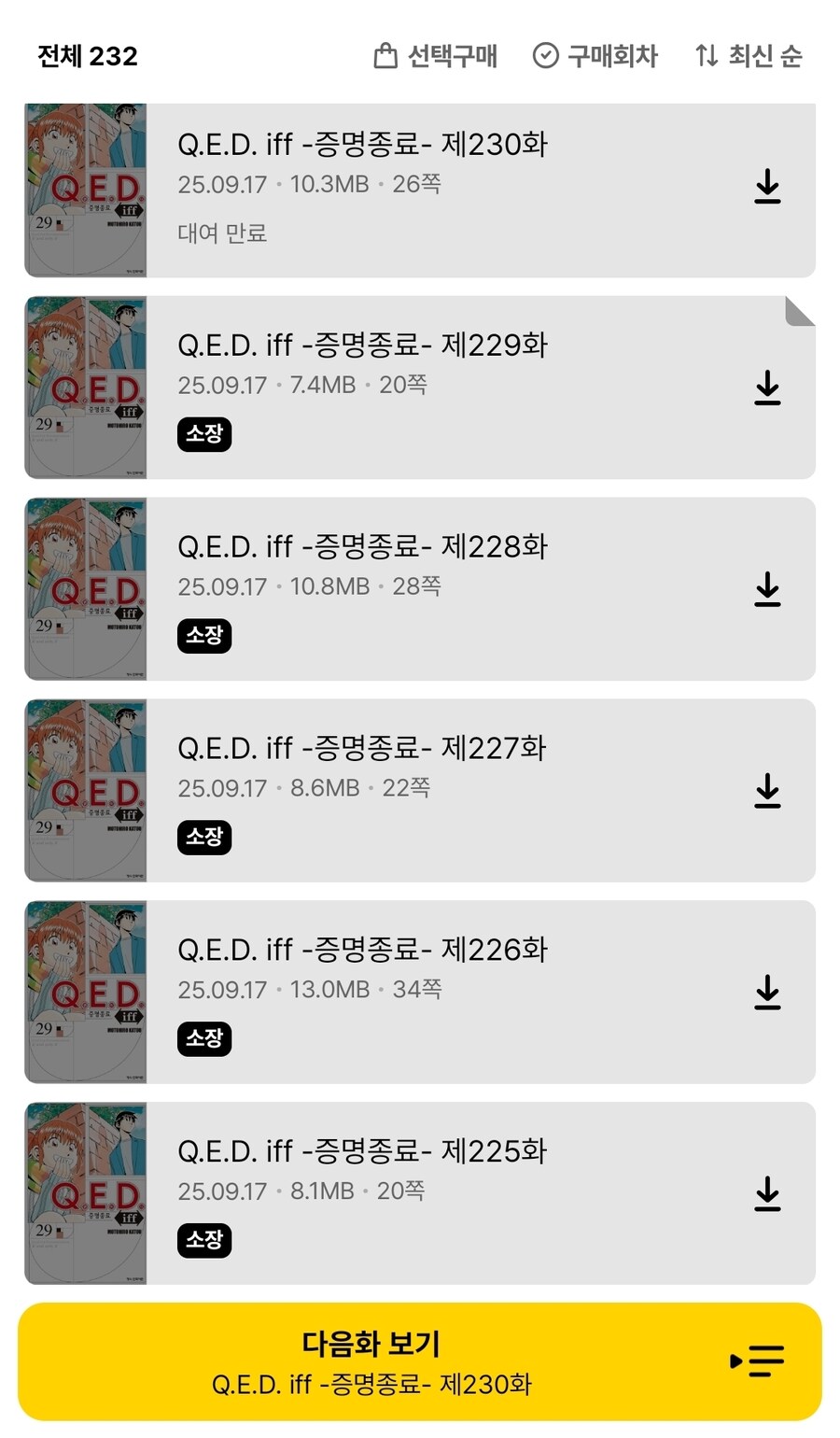840x1438 pixels.
Task: Download 제225화 episode
Action: (767, 1193)
